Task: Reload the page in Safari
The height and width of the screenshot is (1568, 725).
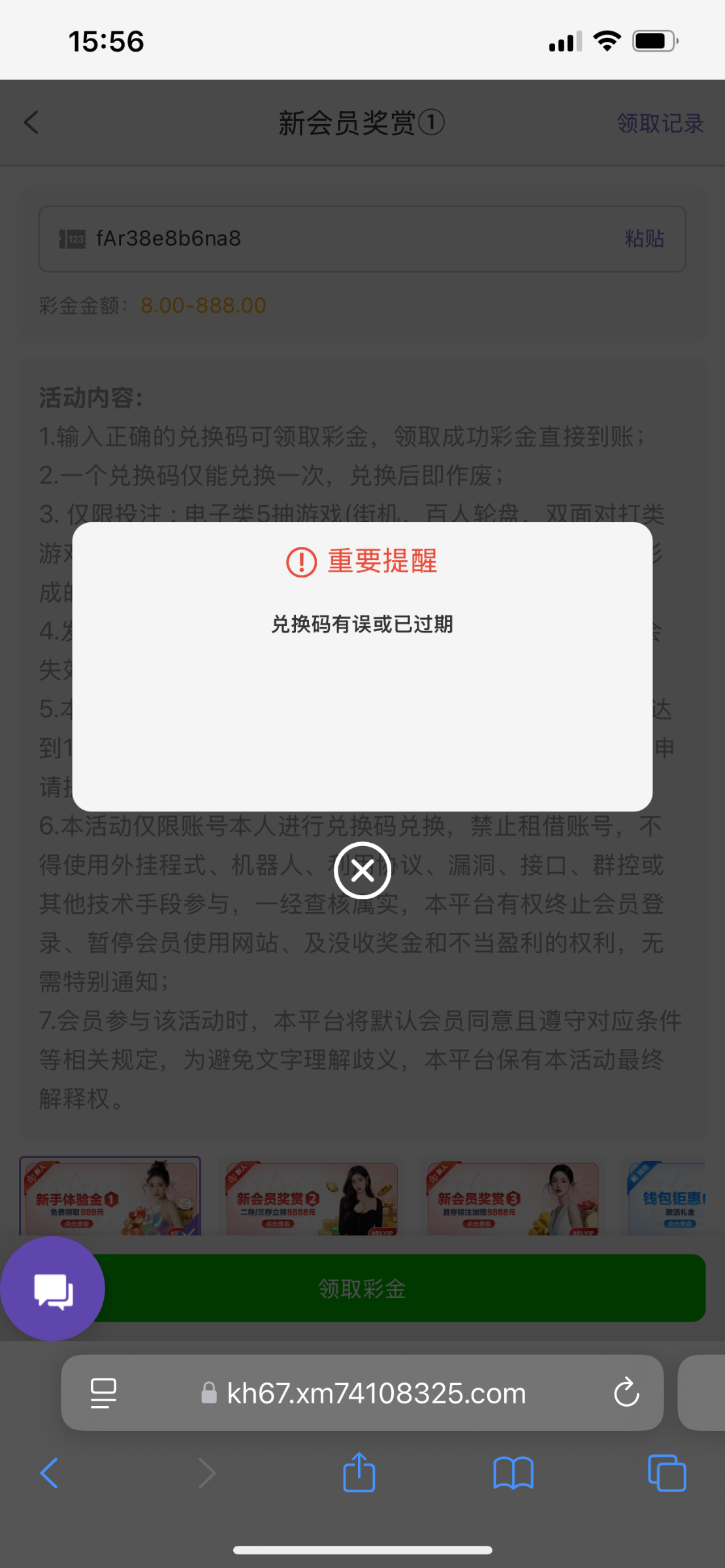Action: 626,1392
